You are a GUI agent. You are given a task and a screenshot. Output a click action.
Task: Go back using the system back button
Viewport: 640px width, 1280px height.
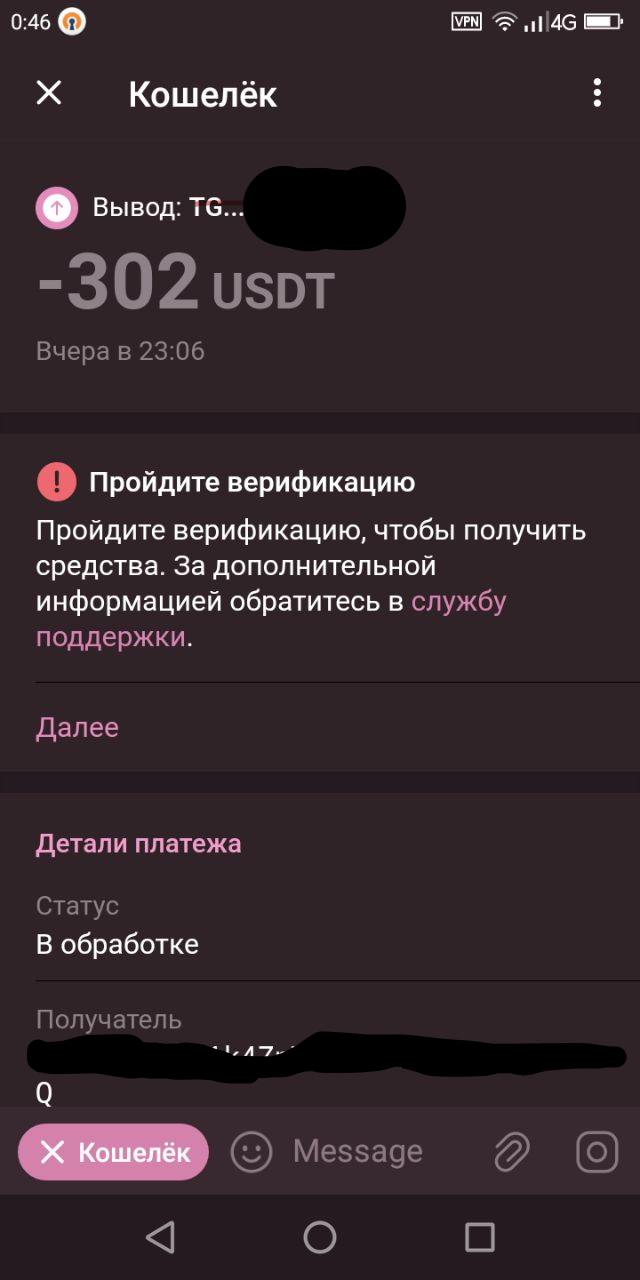[x=160, y=1237]
